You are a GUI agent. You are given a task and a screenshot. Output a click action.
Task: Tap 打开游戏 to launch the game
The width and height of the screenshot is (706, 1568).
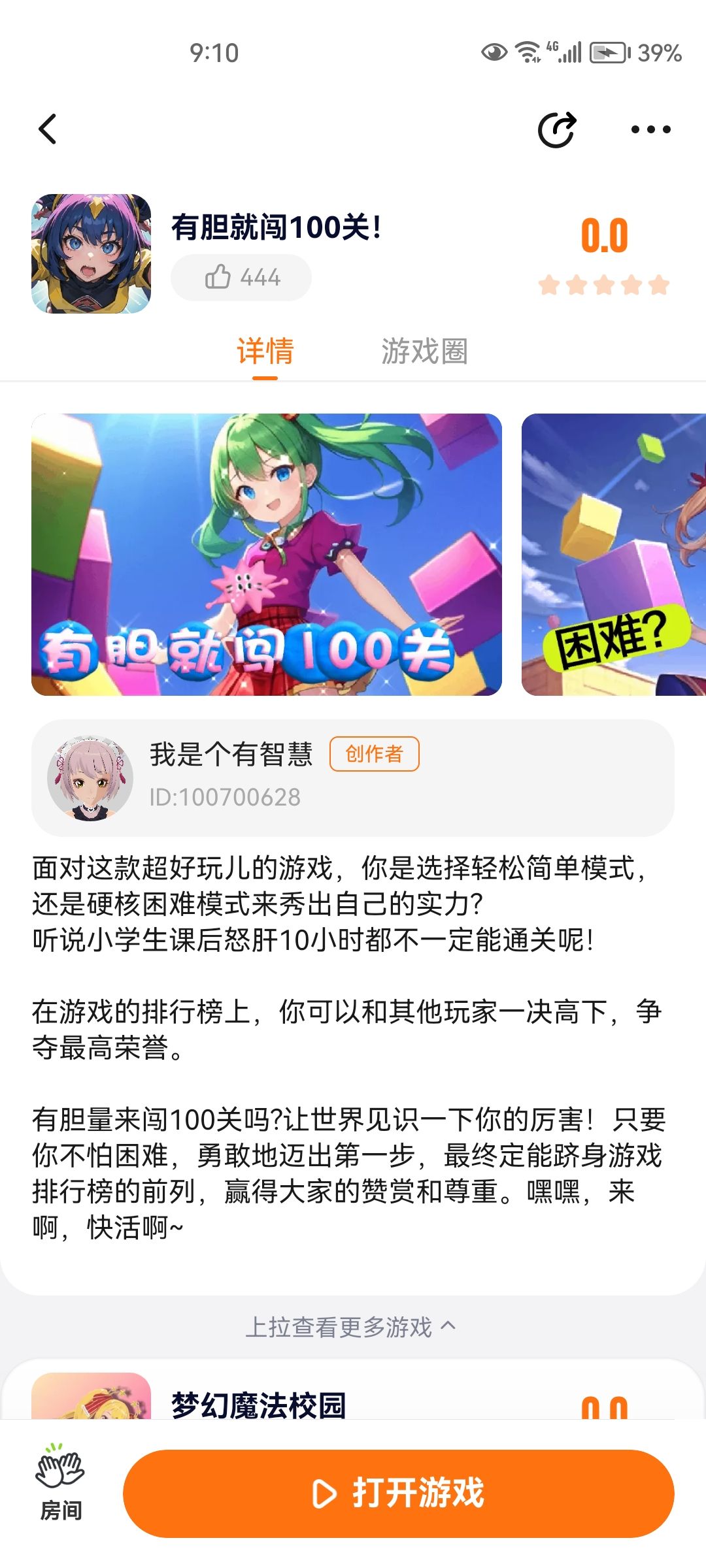coord(399,1493)
